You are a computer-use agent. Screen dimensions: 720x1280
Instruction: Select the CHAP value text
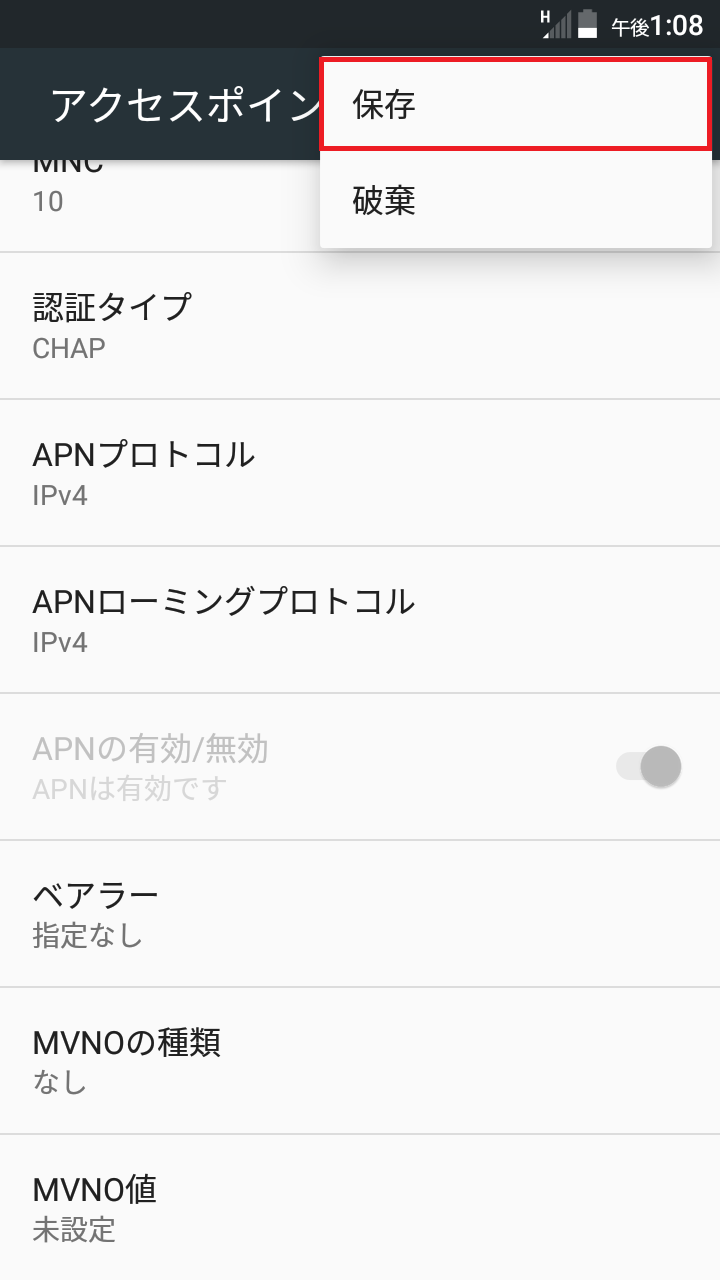pos(68,348)
